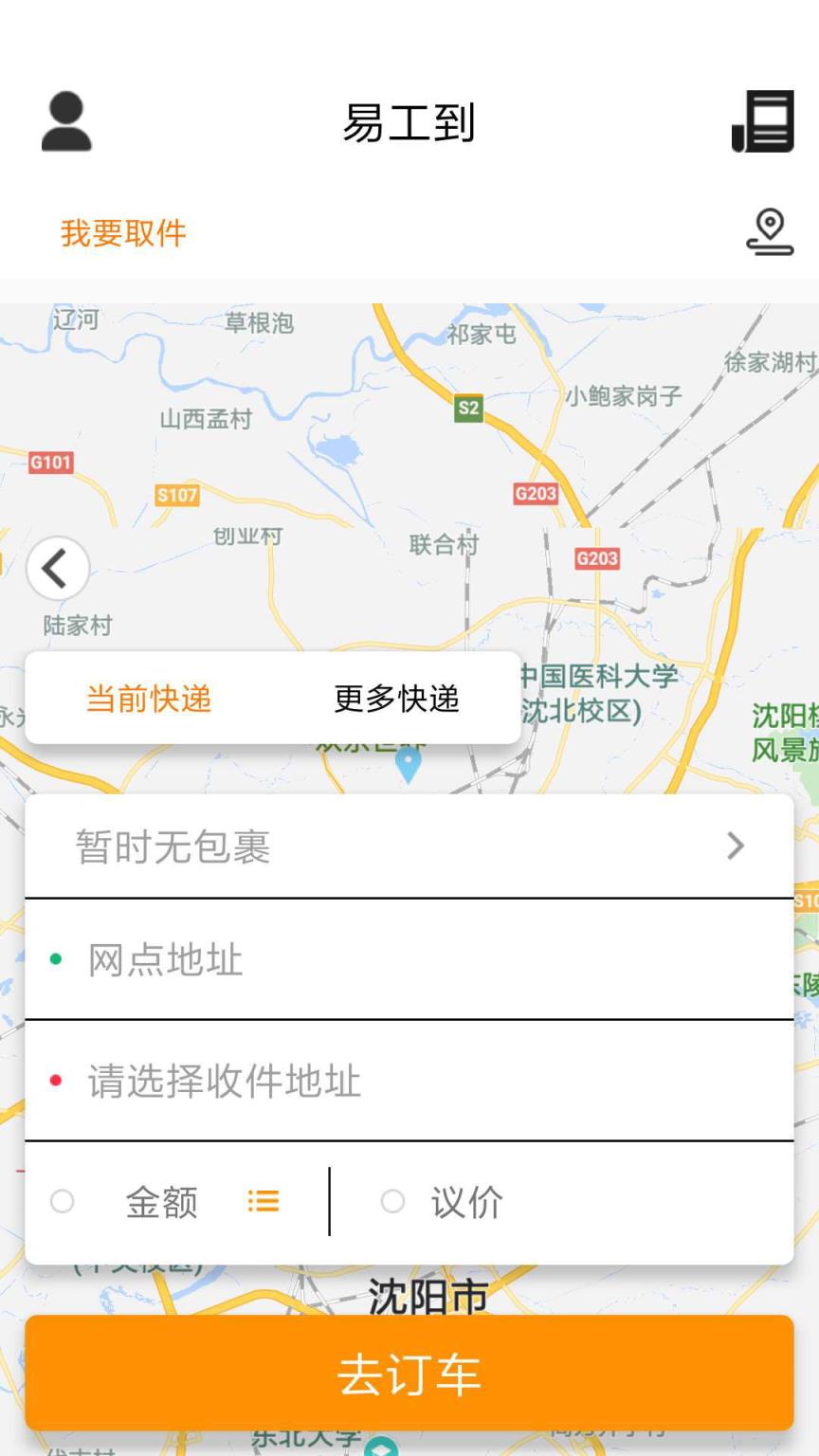Click the red dot beside 请选择收件地址
This screenshot has height=1456, width=819.
click(57, 1081)
